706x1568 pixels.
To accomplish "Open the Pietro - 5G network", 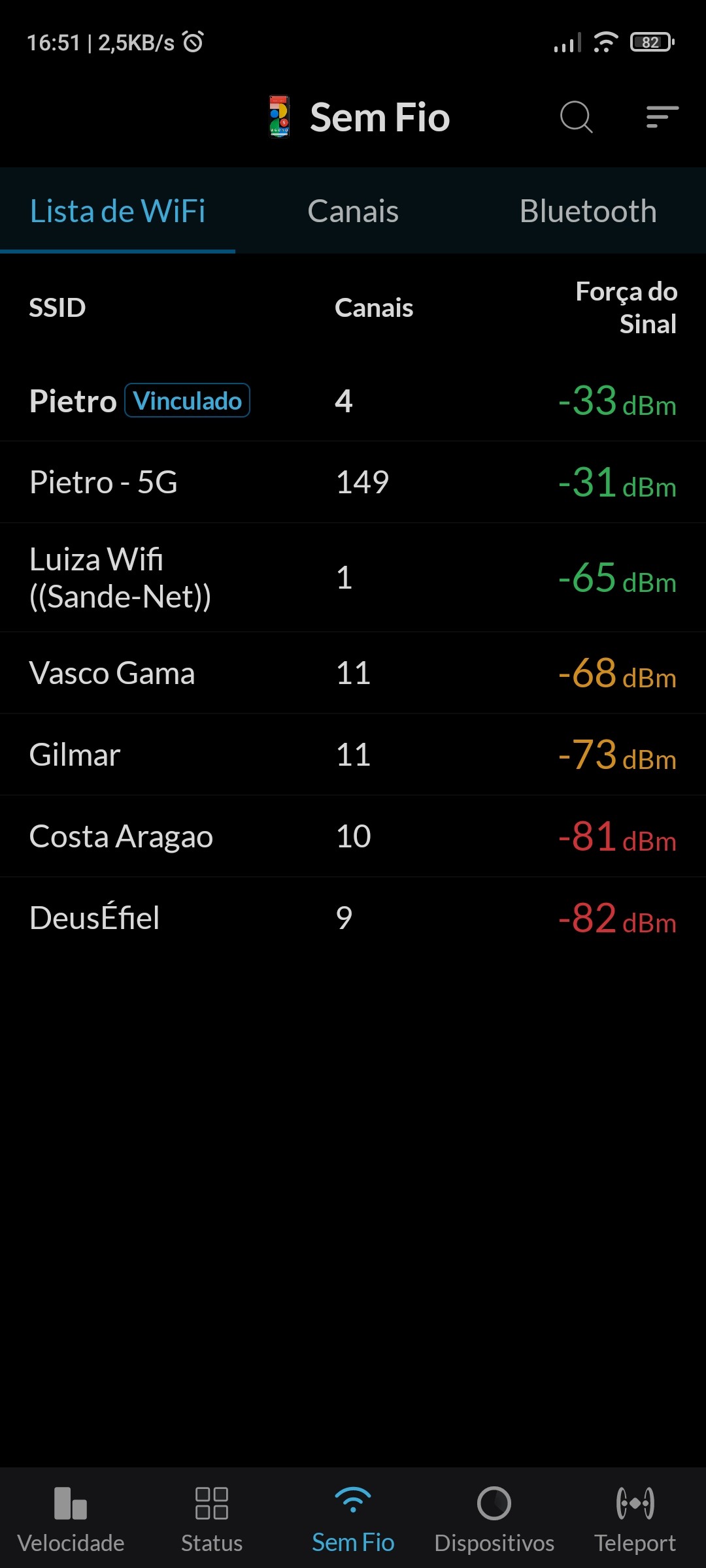I will [x=353, y=482].
